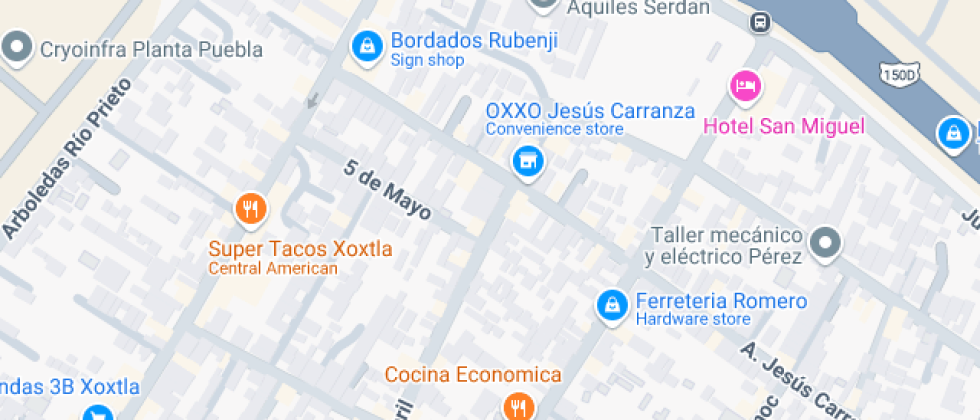Select the Ferreteria Romero hardware store marker
This screenshot has height=420, width=980.
click(x=611, y=306)
